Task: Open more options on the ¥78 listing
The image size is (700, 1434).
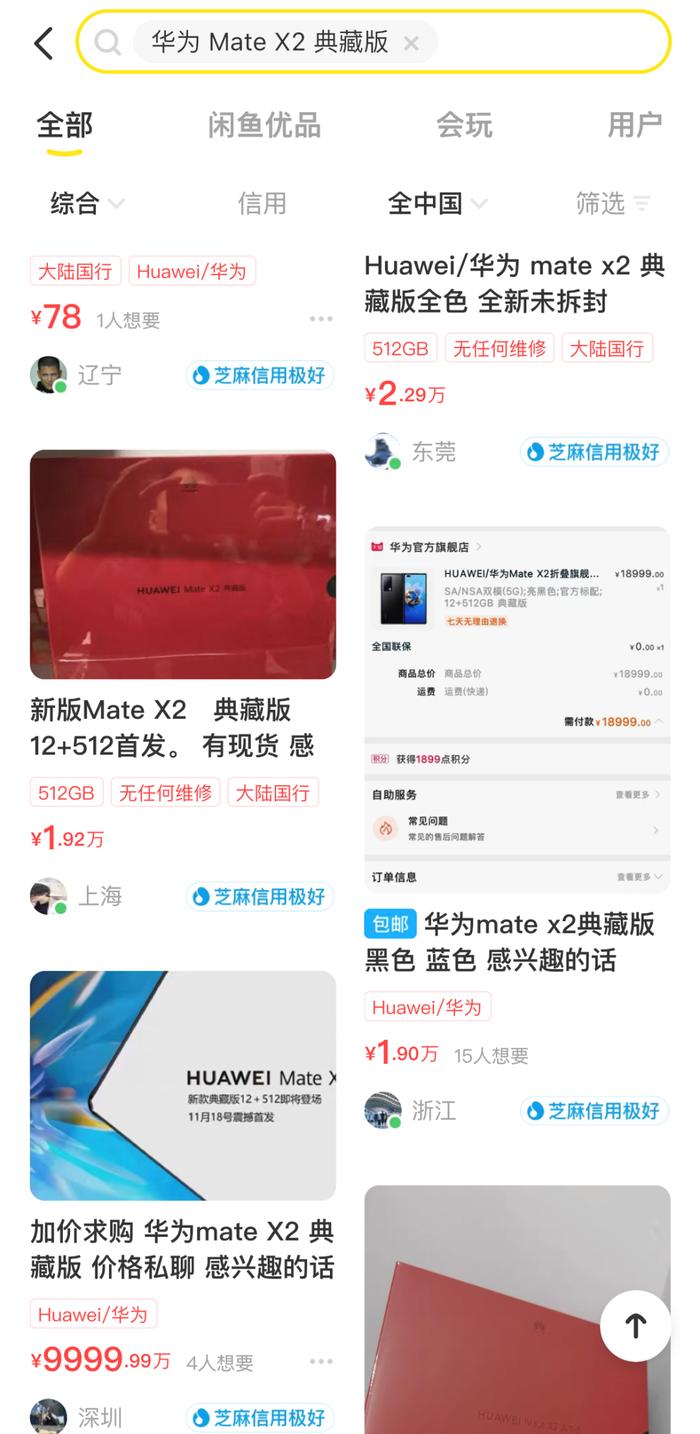Action: pyautogui.click(x=321, y=319)
